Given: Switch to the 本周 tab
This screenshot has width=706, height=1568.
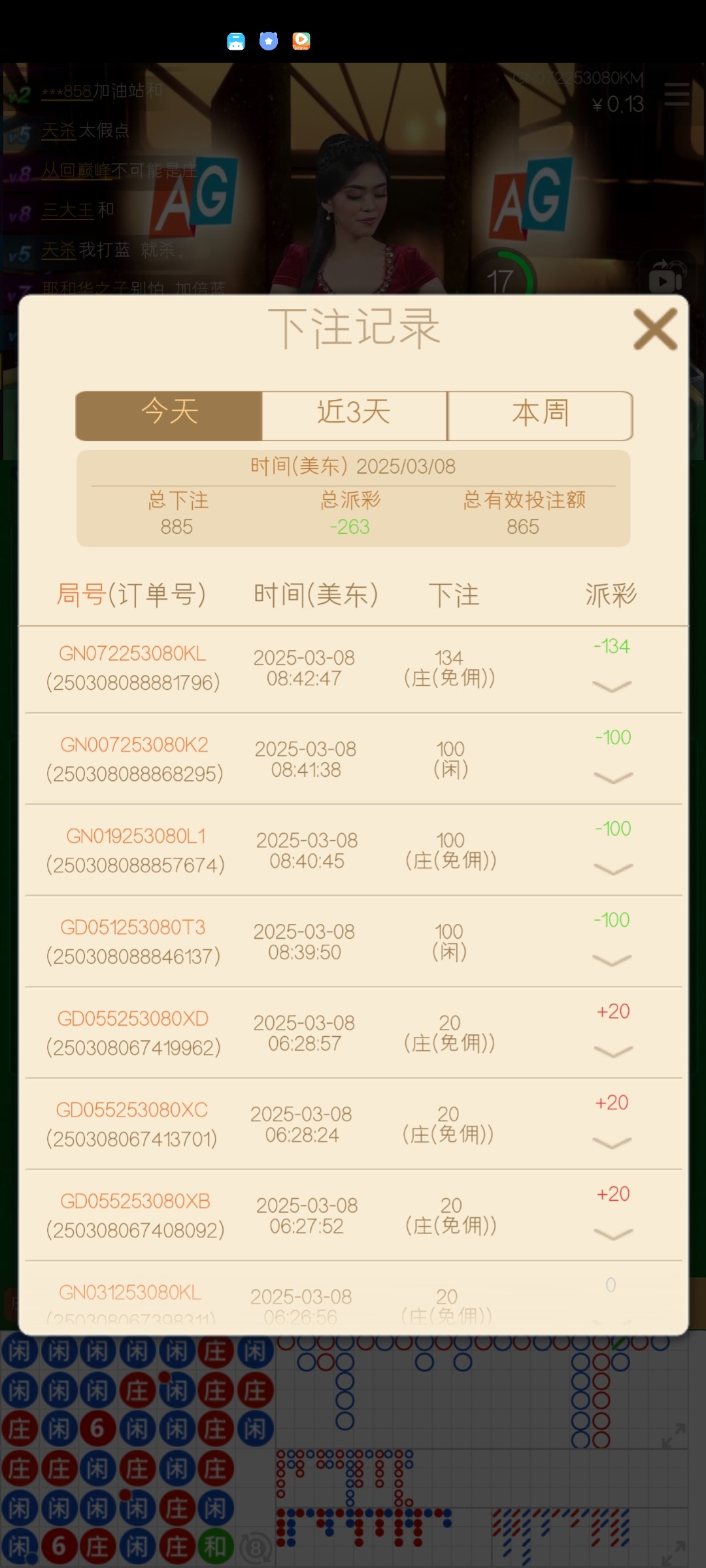Looking at the screenshot, I should pos(540,416).
